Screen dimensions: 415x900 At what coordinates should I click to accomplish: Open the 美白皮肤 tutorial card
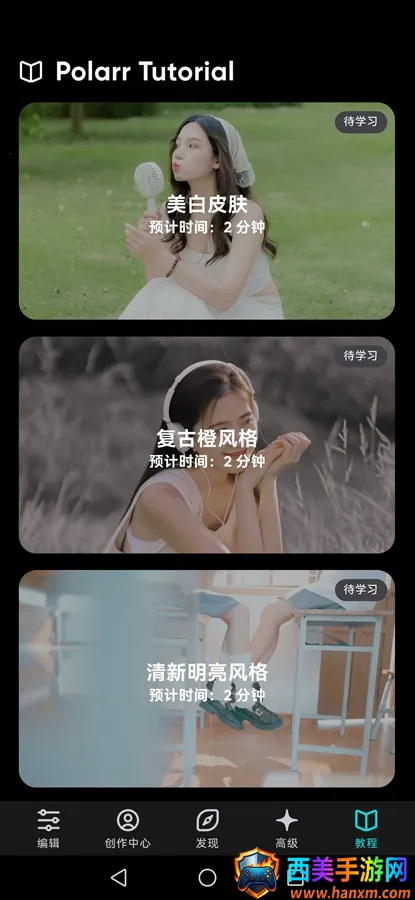click(207, 211)
